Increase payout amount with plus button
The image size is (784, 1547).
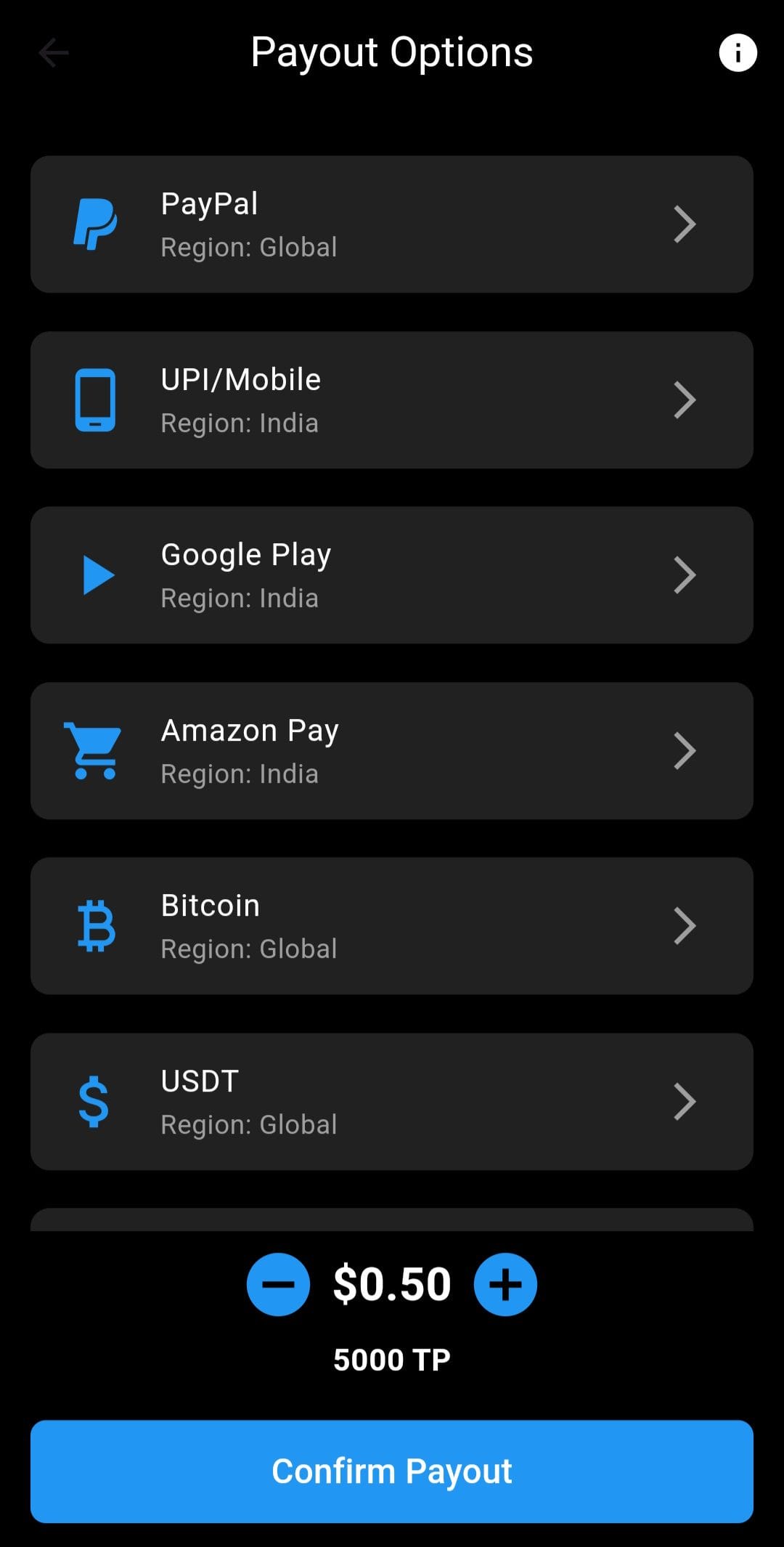coord(505,1284)
